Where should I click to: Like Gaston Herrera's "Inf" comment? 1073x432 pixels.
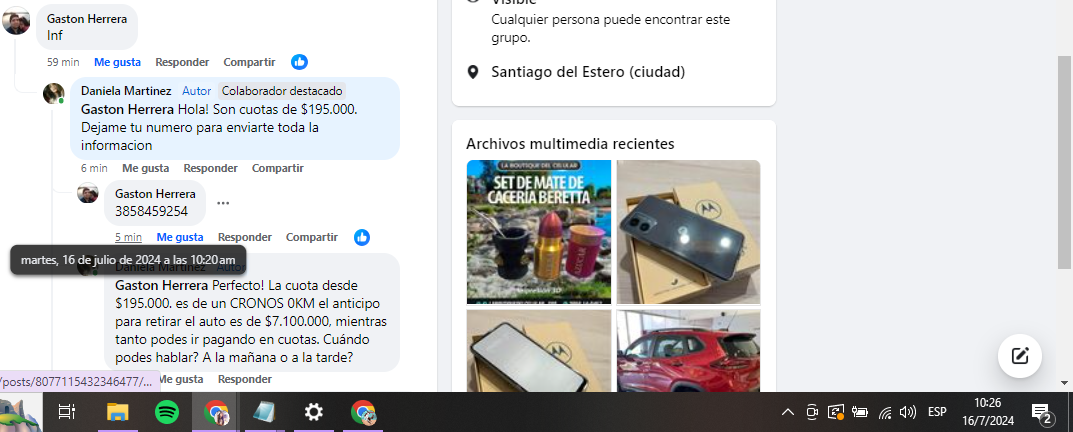pyautogui.click(x=117, y=62)
